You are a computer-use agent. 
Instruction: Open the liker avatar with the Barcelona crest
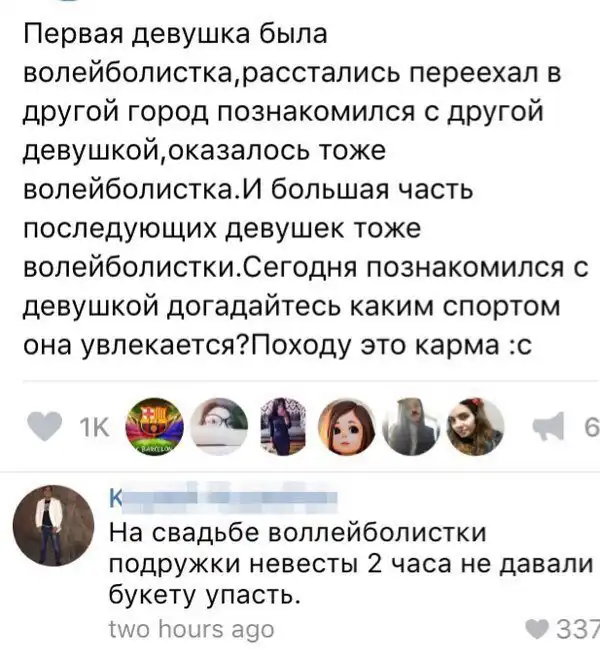(x=153, y=427)
